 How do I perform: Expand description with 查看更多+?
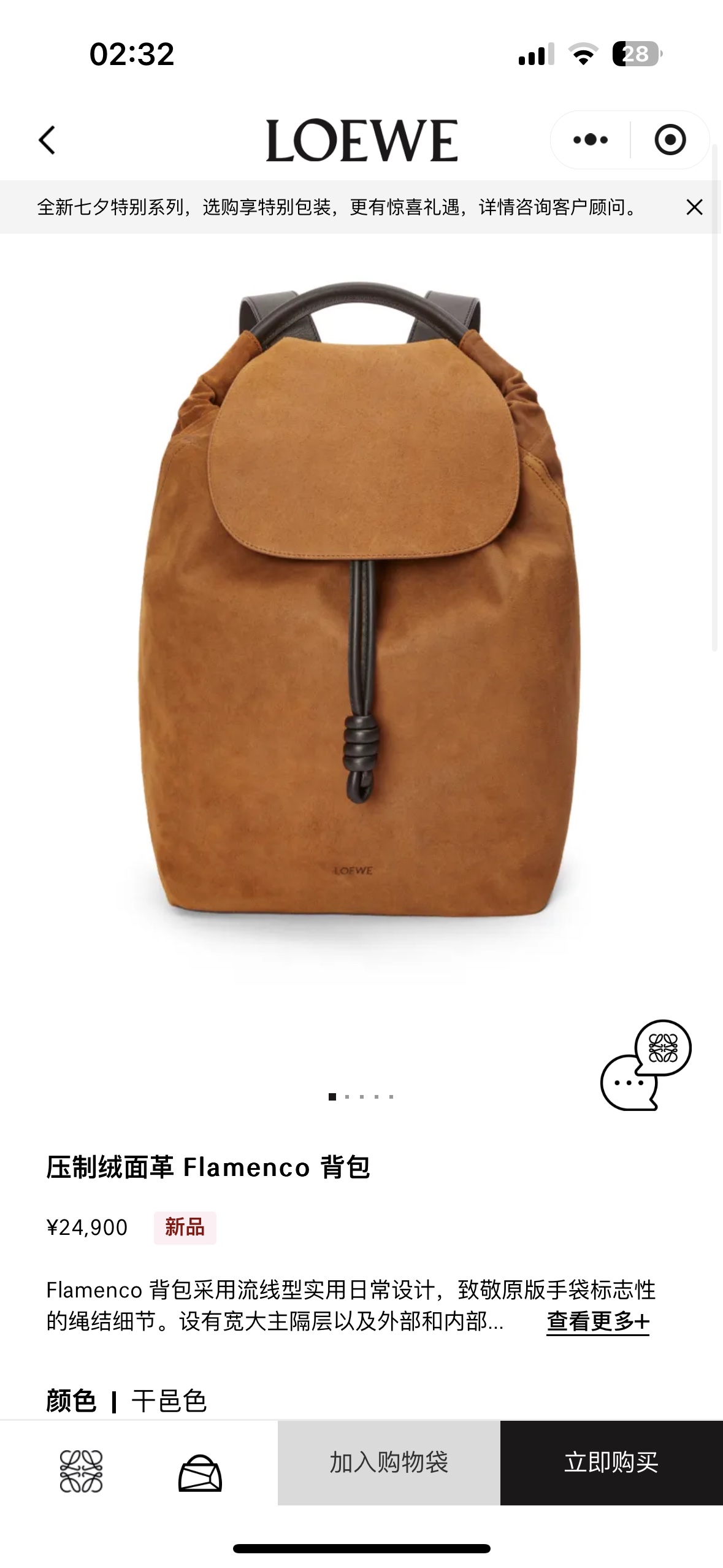(x=597, y=1321)
